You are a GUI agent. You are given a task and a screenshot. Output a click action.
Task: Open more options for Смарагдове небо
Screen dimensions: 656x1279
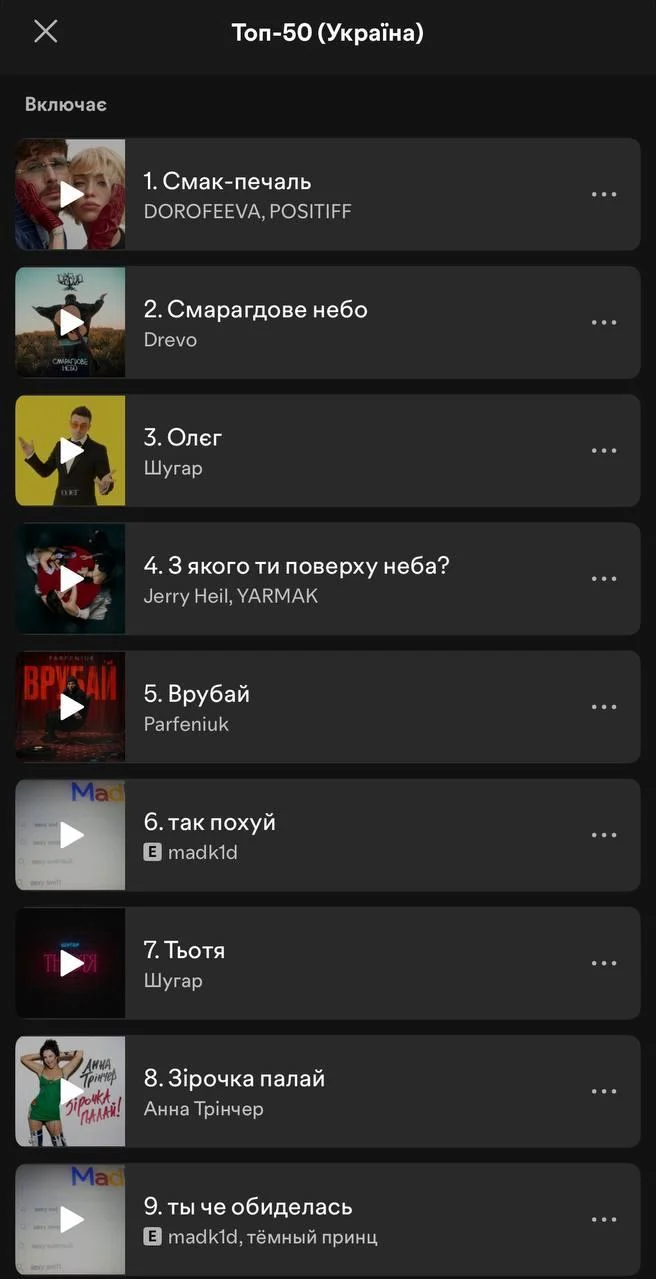[604, 322]
